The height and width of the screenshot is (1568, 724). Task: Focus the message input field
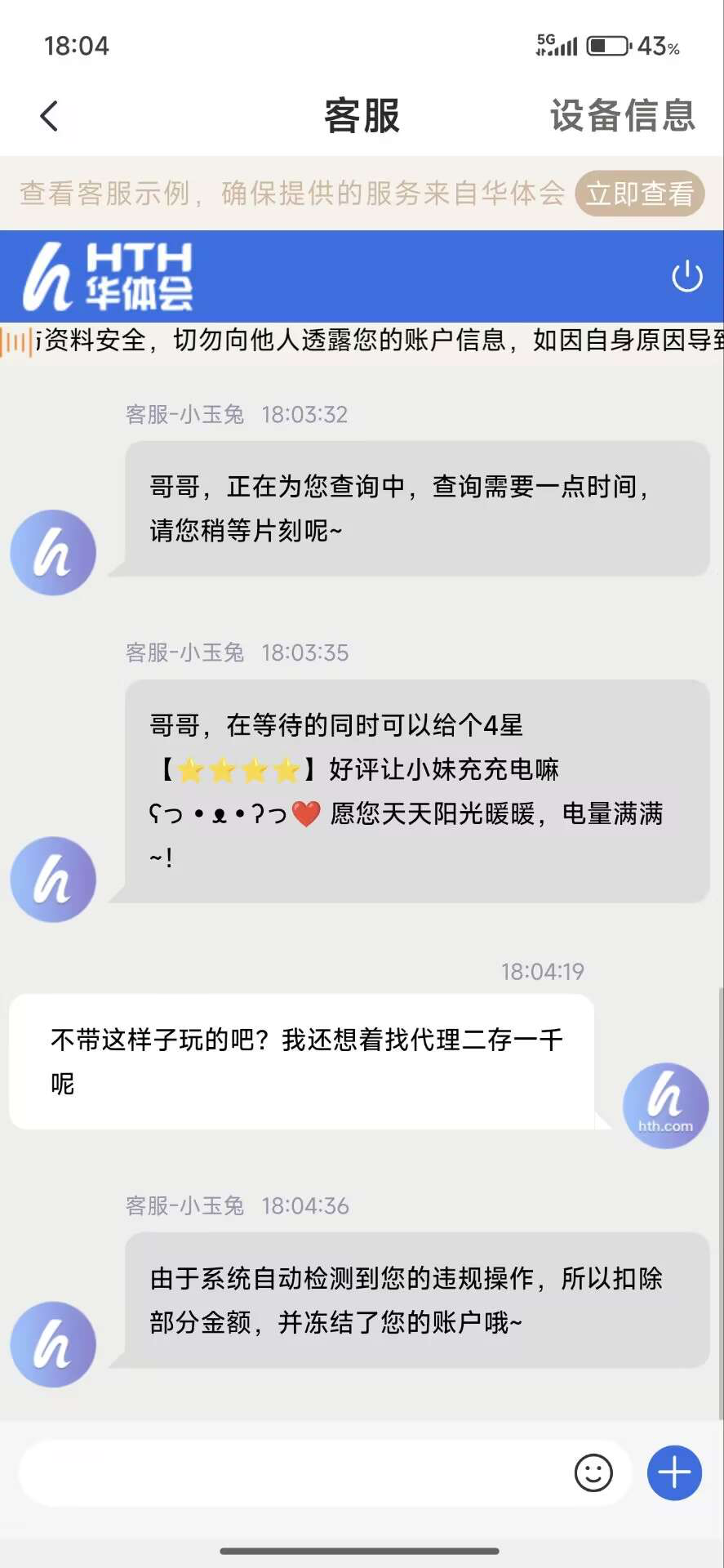(294, 1473)
